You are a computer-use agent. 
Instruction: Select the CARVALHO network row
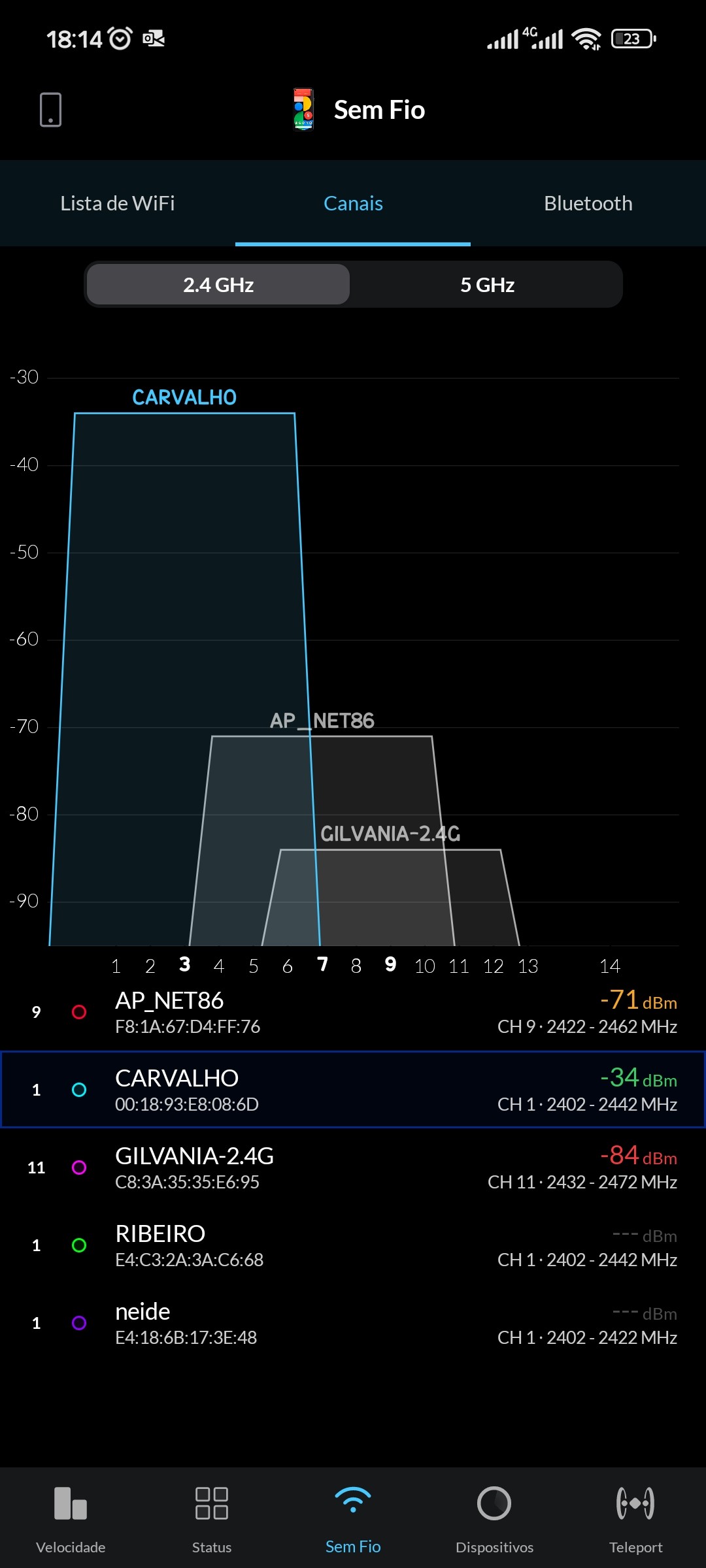[353, 1090]
